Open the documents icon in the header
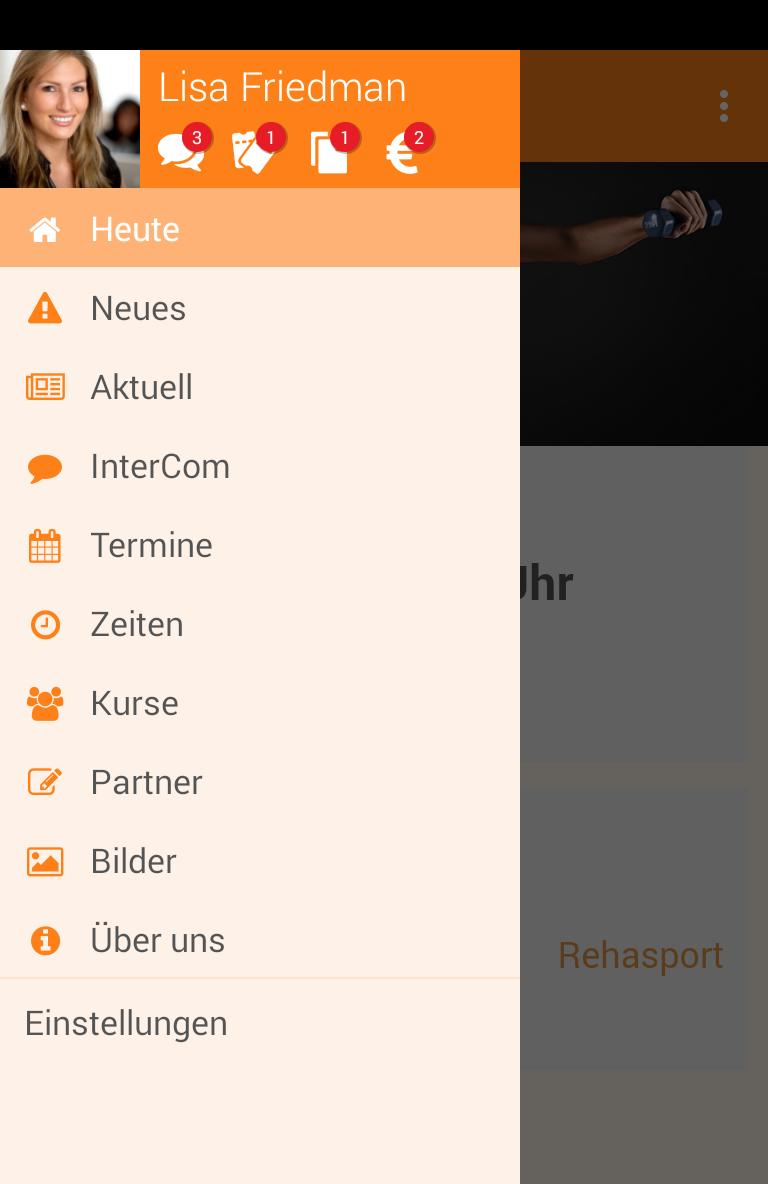This screenshot has height=1184, width=768. [330, 153]
